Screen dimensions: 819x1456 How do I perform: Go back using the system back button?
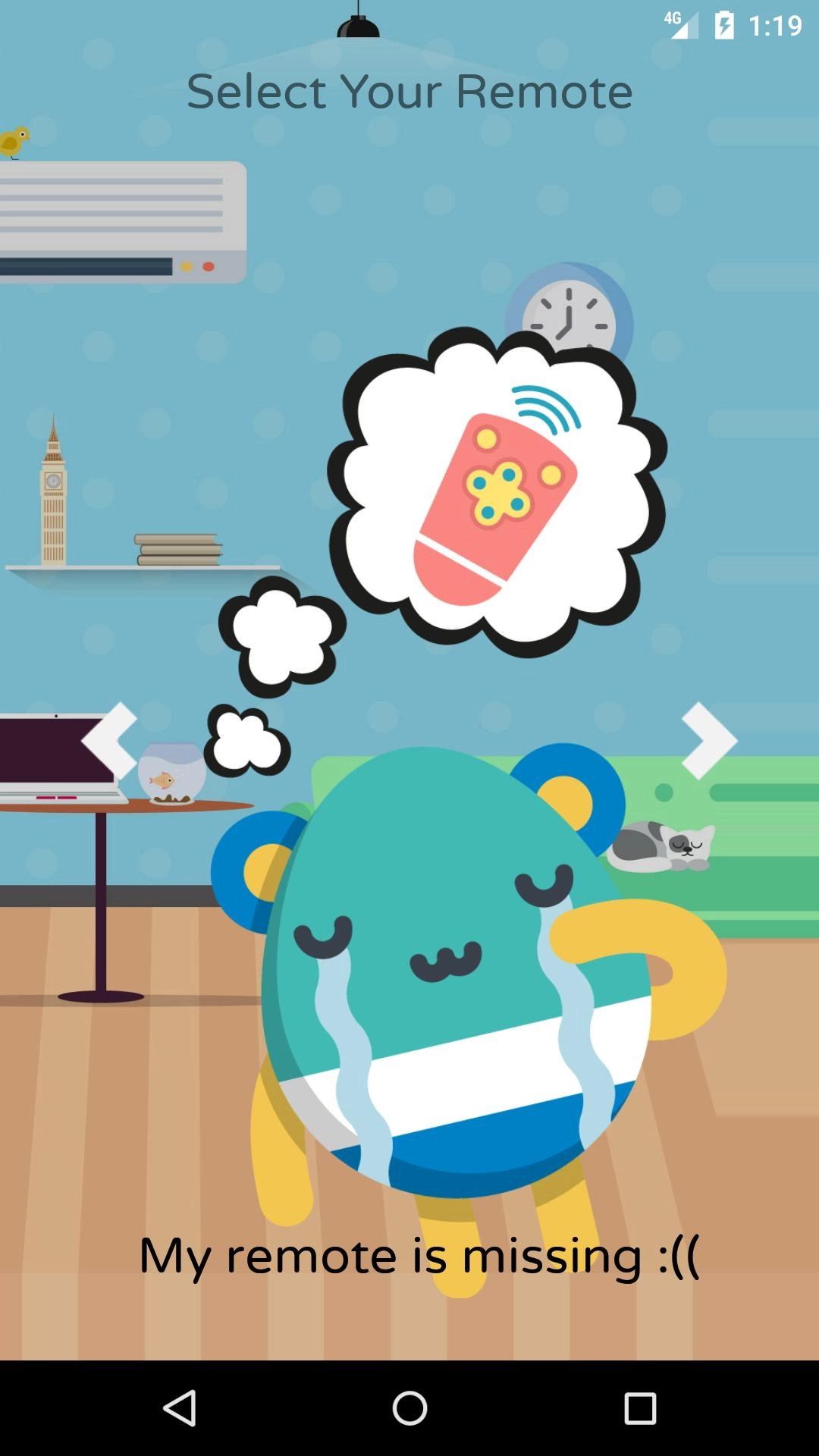click(x=180, y=1408)
